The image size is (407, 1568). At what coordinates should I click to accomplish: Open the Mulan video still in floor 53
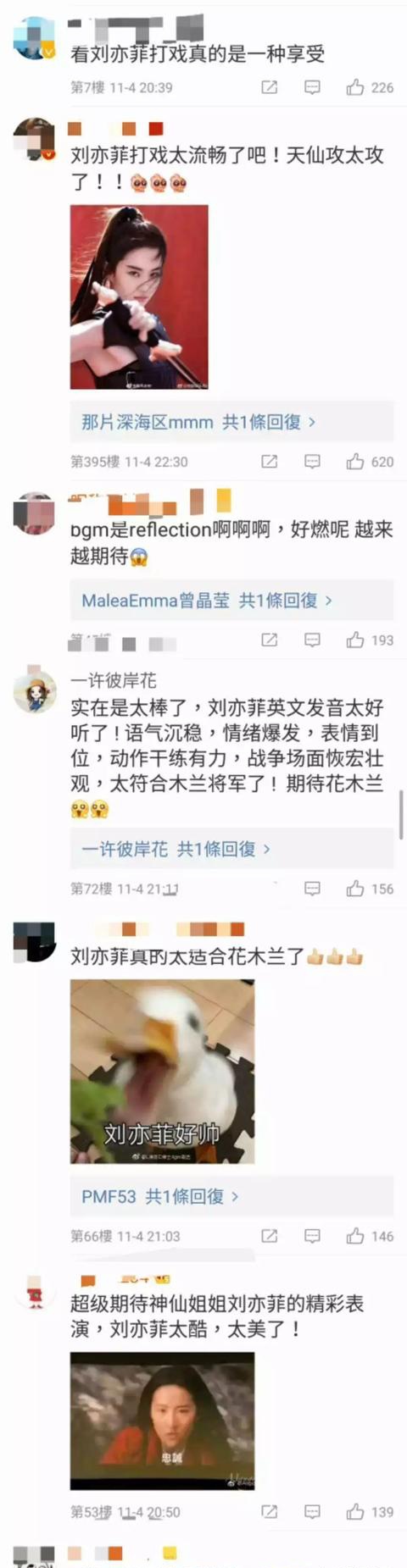pos(162,1421)
